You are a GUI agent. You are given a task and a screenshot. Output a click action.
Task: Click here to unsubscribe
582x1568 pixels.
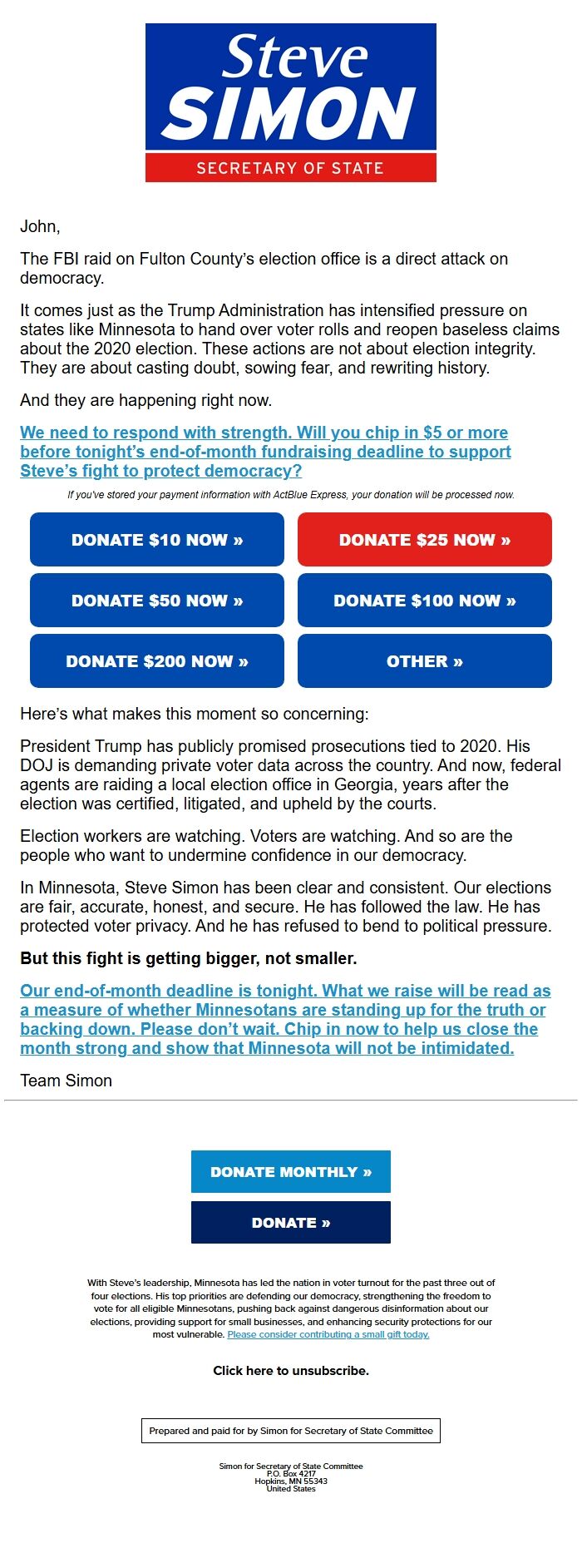pos(290,1370)
